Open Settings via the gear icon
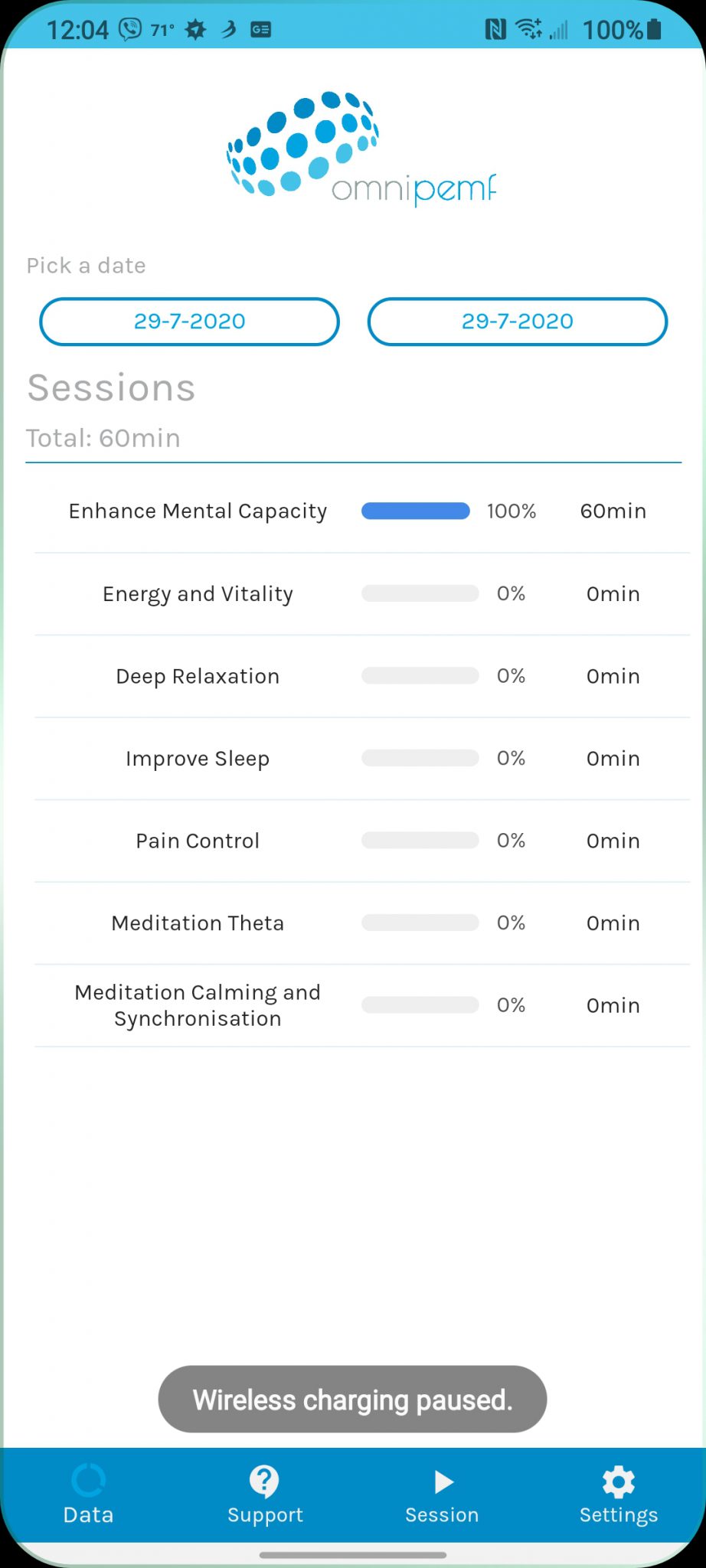706x1568 pixels. click(x=617, y=1482)
